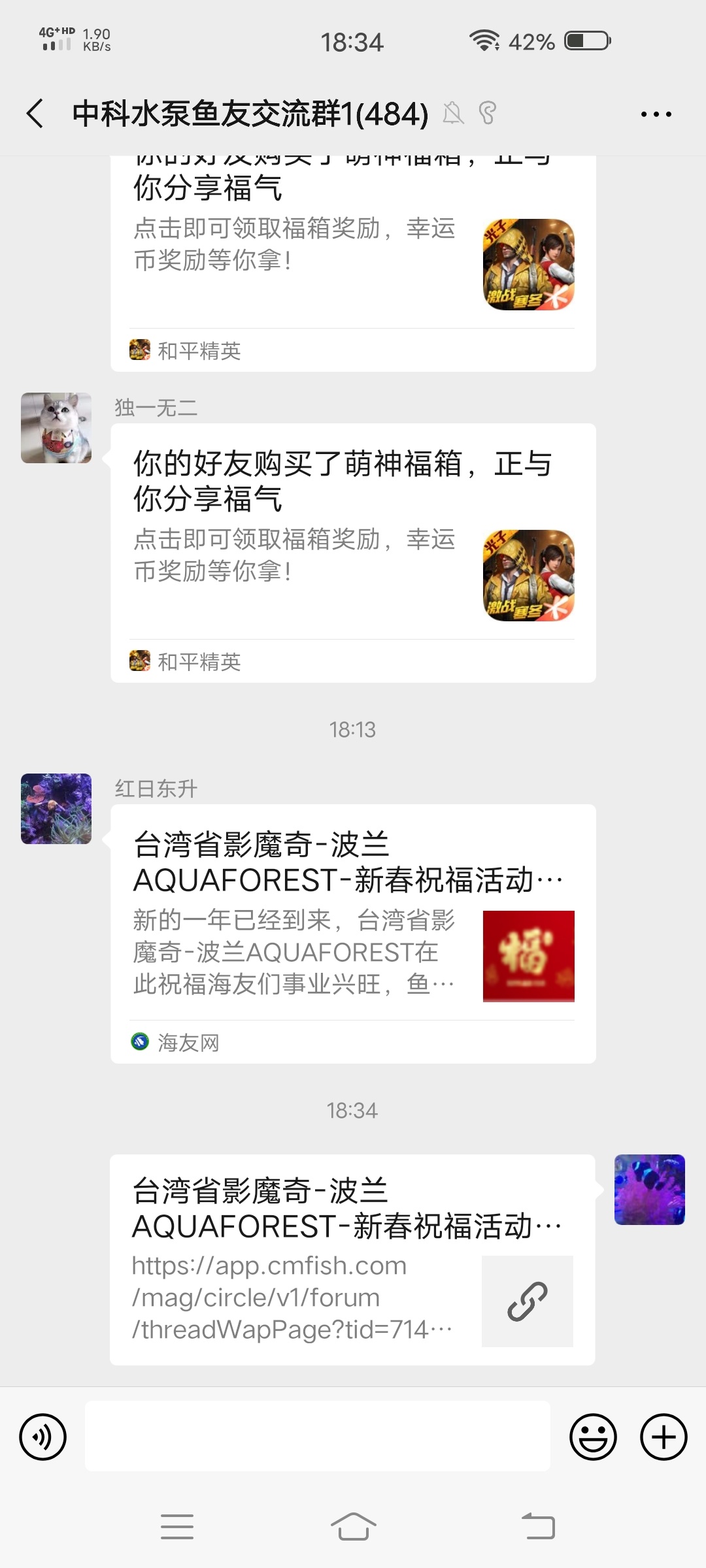Open the system home screen
The height and width of the screenshot is (1568, 706).
[x=353, y=1527]
